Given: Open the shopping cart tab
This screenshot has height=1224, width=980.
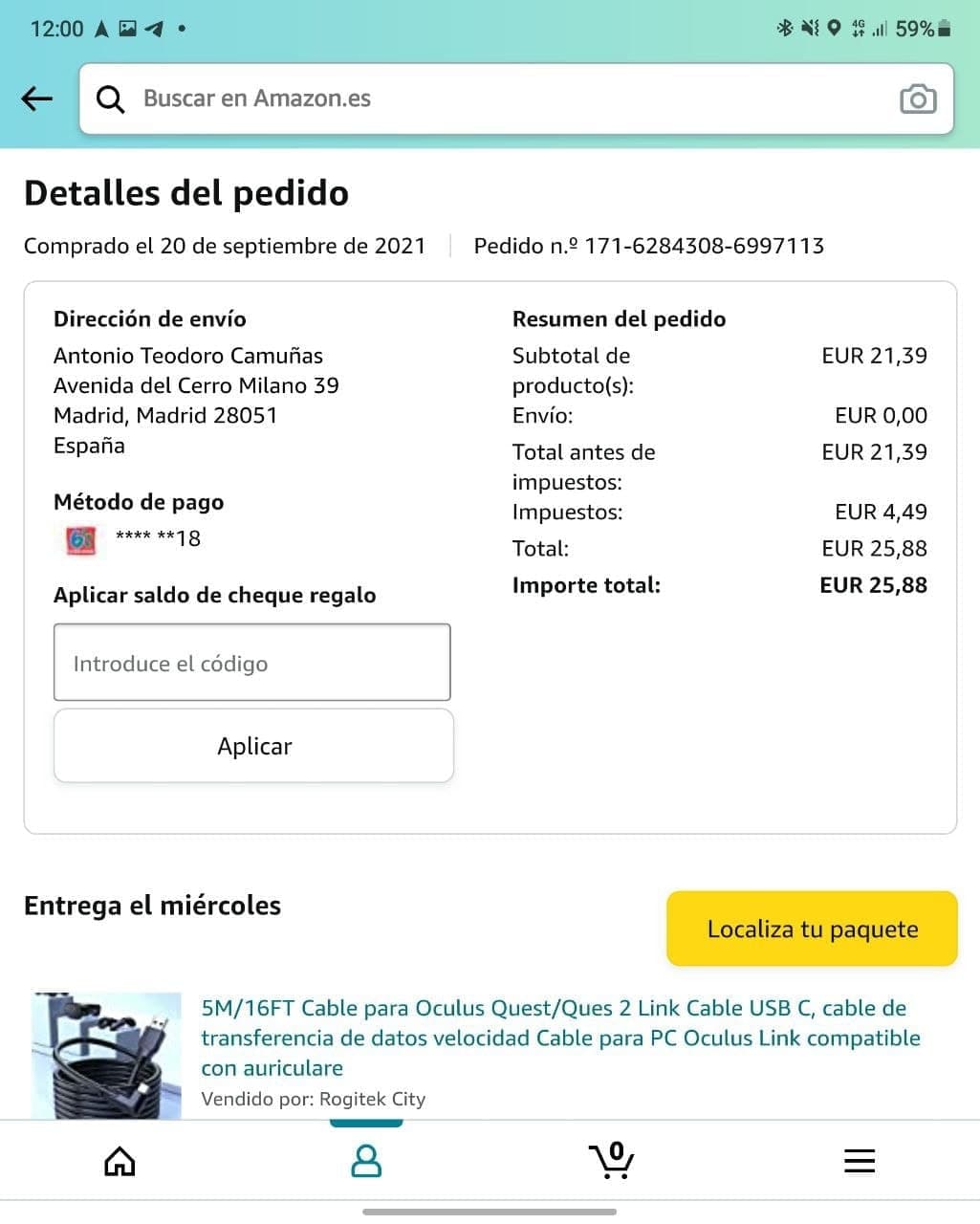Looking at the screenshot, I should 612,1161.
